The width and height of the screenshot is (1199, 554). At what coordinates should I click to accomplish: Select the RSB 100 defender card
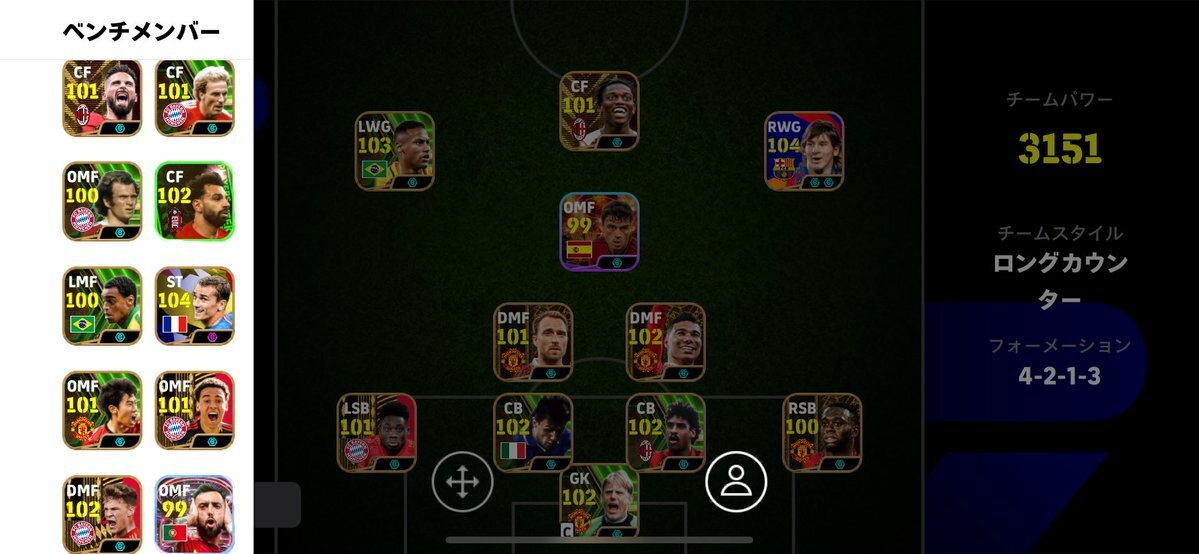pos(822,432)
